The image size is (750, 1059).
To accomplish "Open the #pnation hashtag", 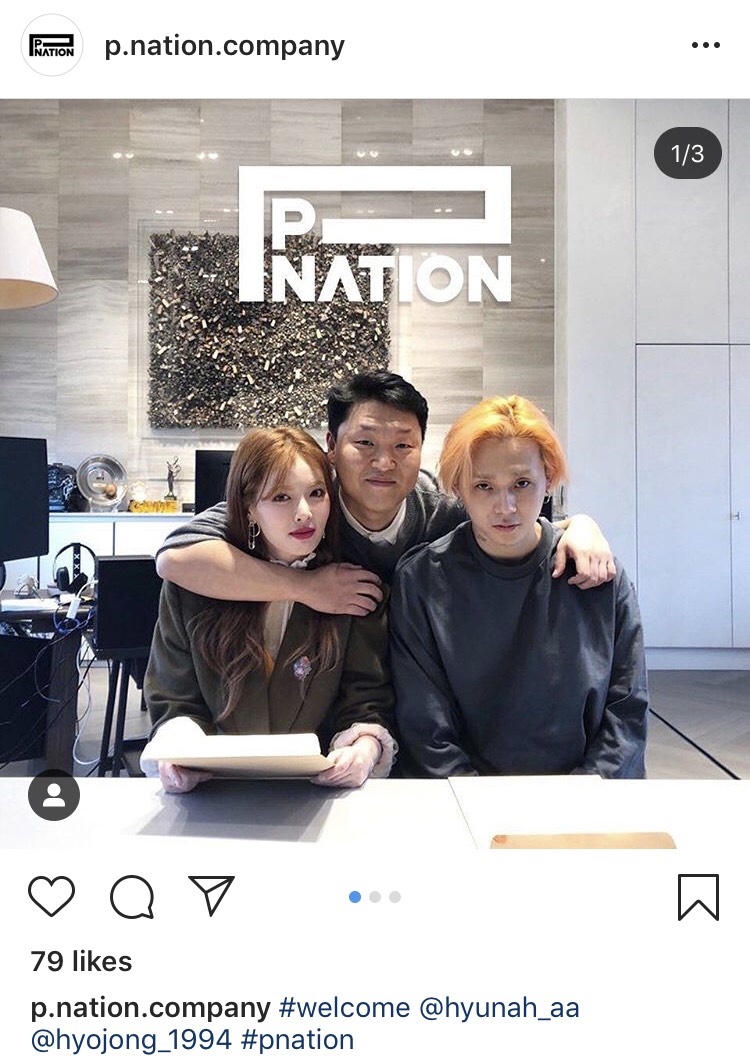I will (298, 1040).
